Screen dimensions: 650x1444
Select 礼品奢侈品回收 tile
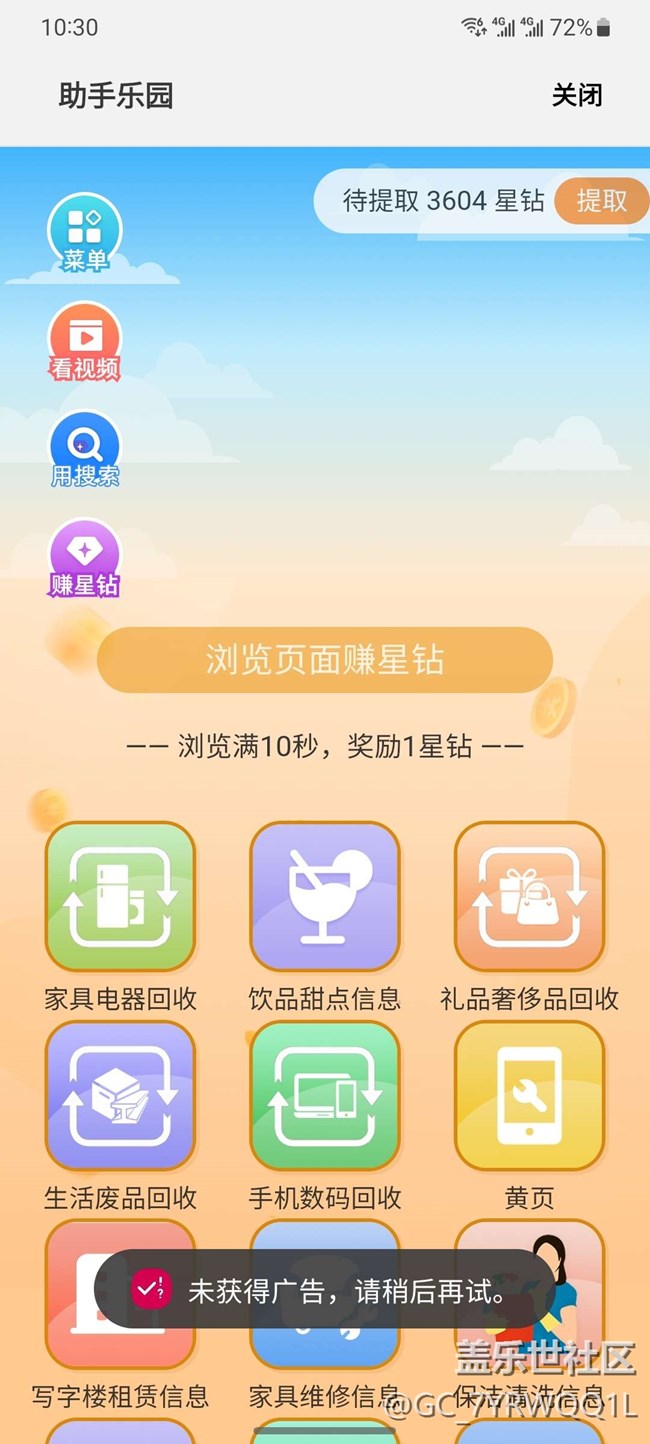point(529,896)
